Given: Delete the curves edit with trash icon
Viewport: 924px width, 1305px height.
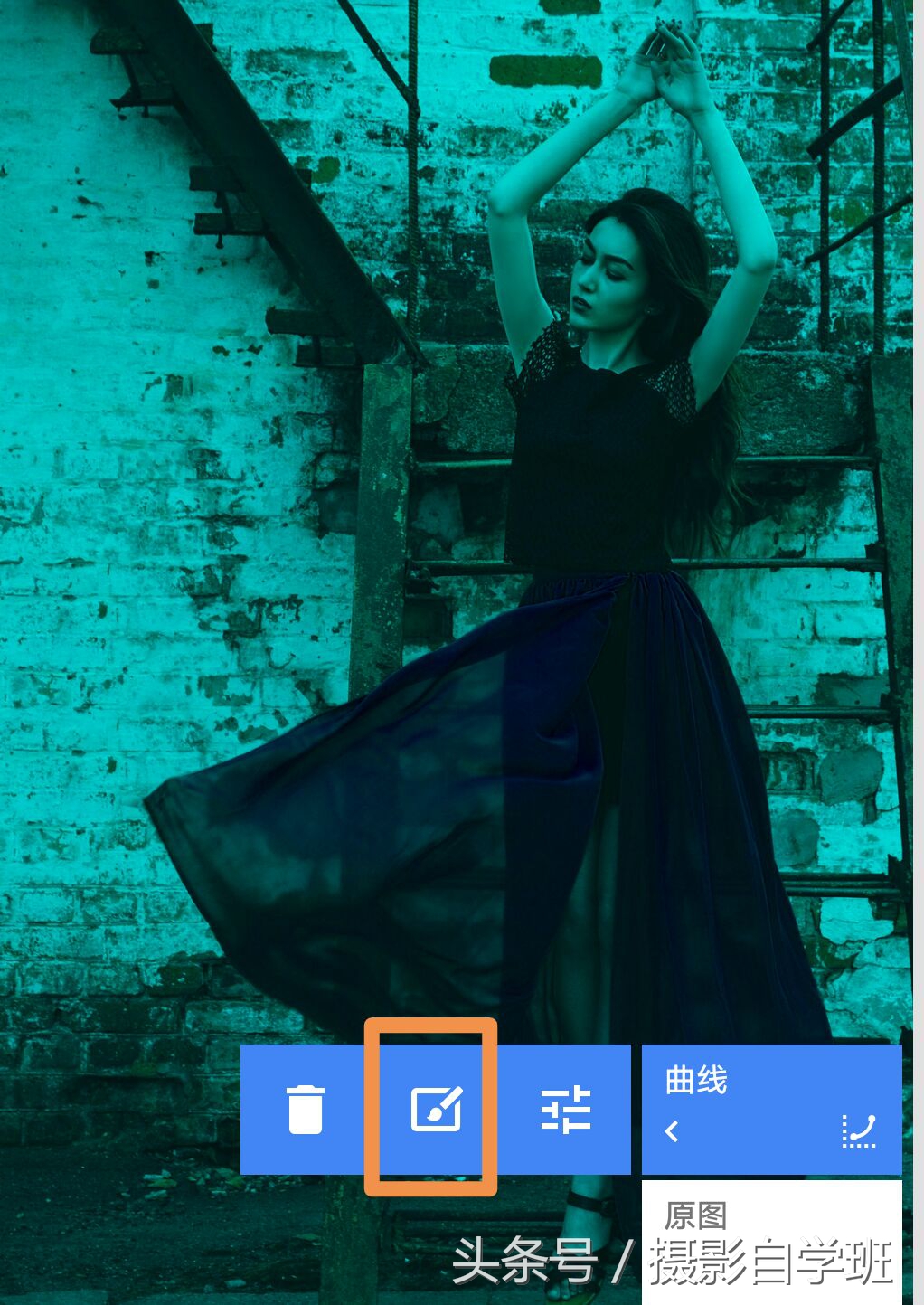Looking at the screenshot, I should tap(305, 1109).
